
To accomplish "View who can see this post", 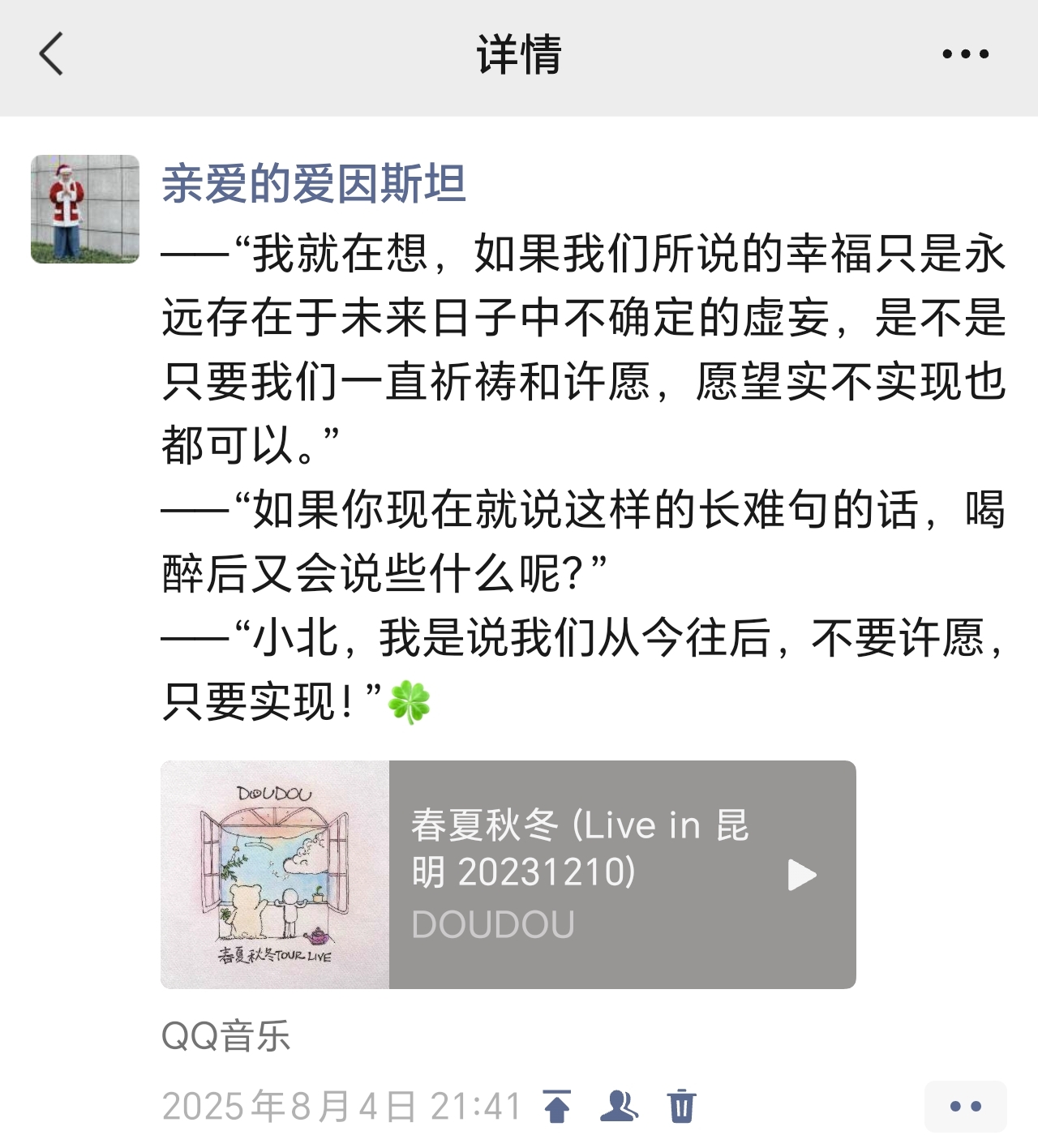I will coord(619,1107).
